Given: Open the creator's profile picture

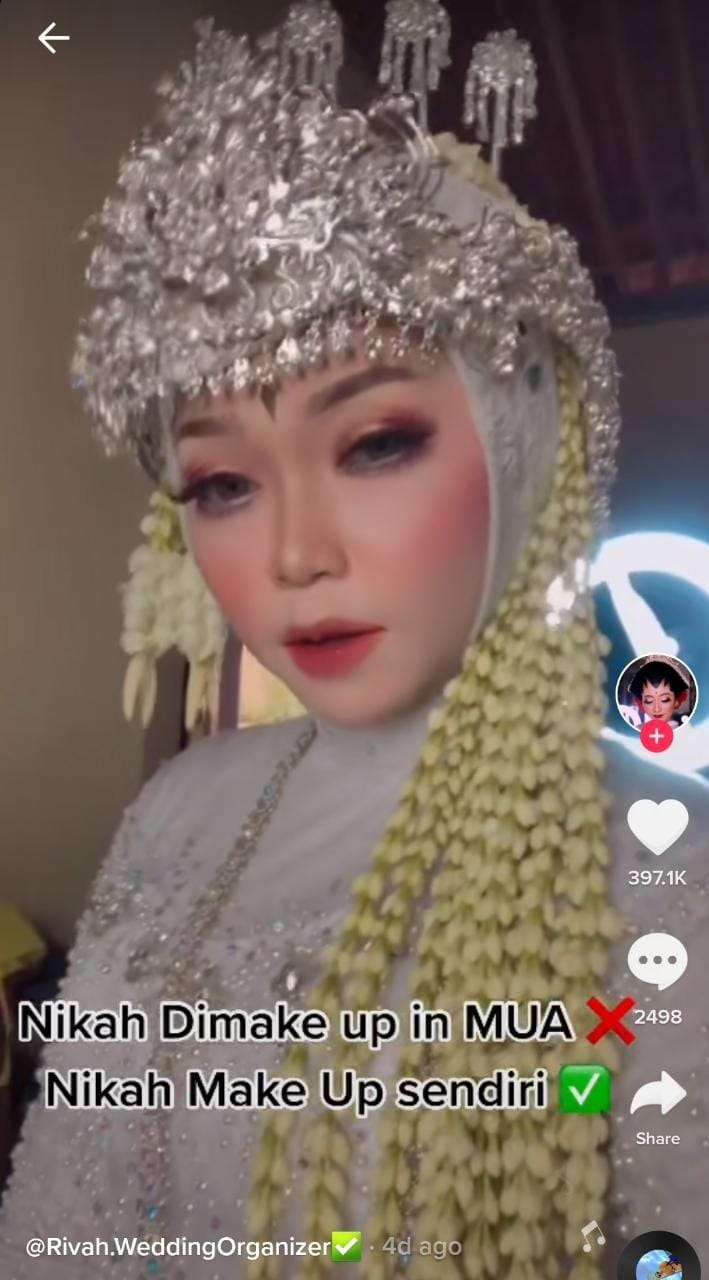Looking at the screenshot, I should tap(656, 691).
